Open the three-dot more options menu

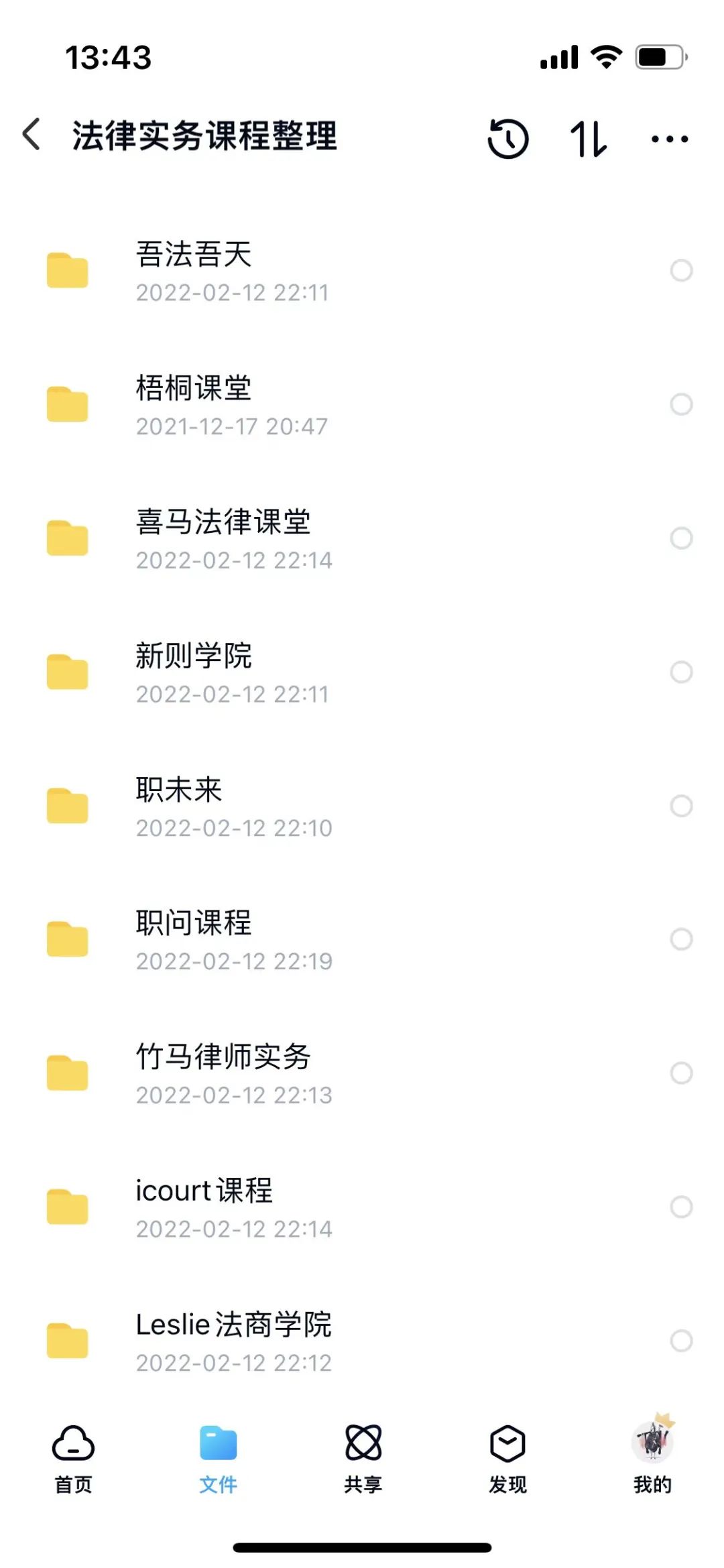coord(668,139)
